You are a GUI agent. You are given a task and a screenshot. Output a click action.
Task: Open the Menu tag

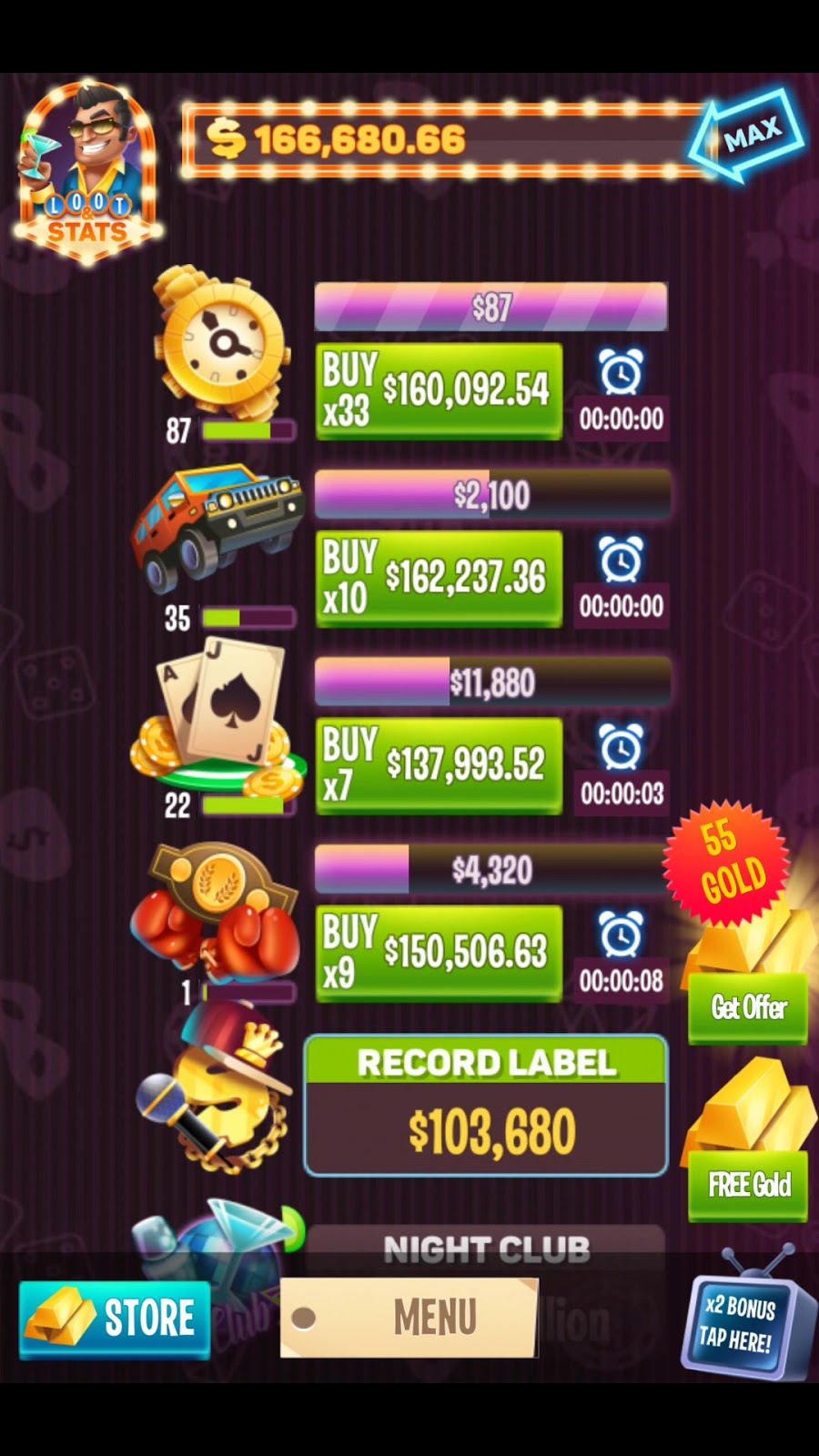pos(409,1318)
